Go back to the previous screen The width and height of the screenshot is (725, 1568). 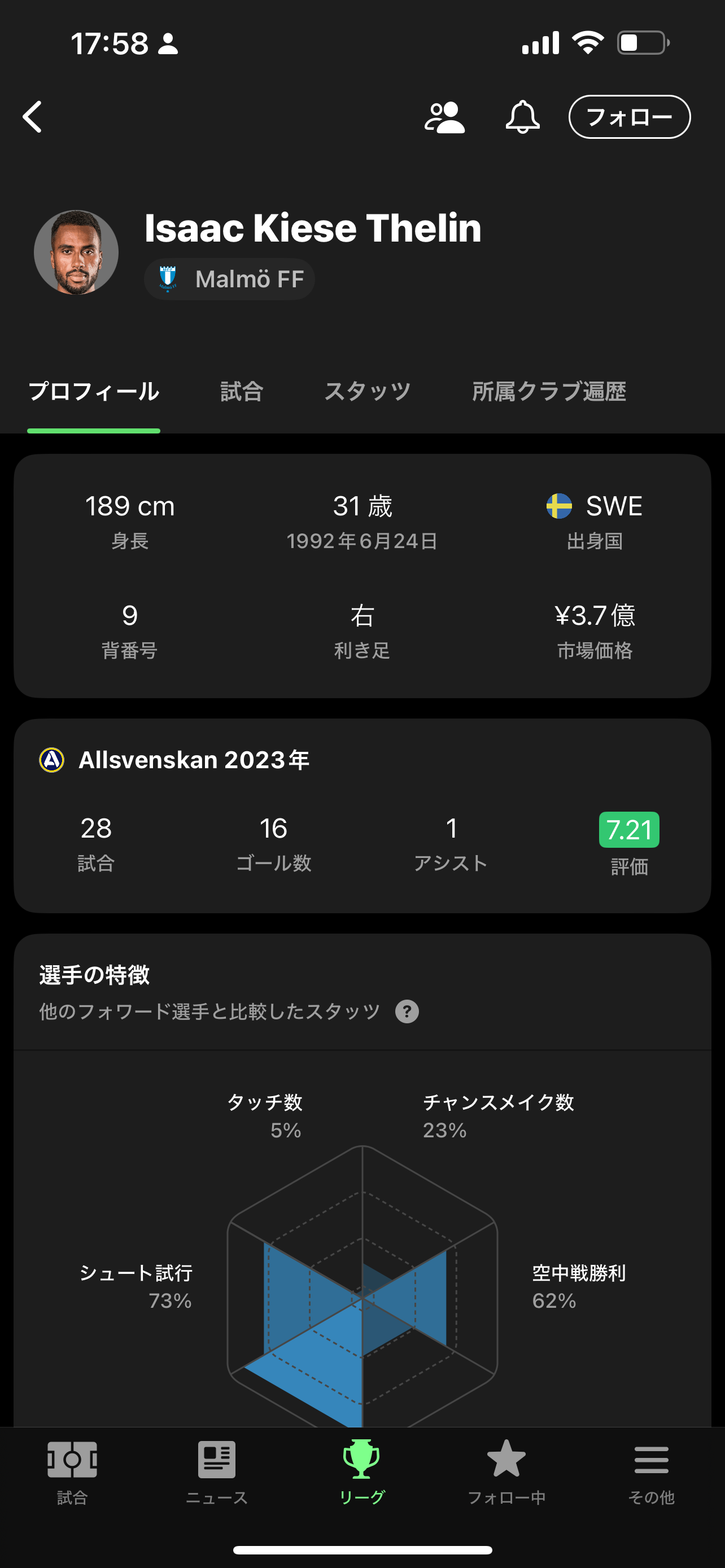(33, 117)
